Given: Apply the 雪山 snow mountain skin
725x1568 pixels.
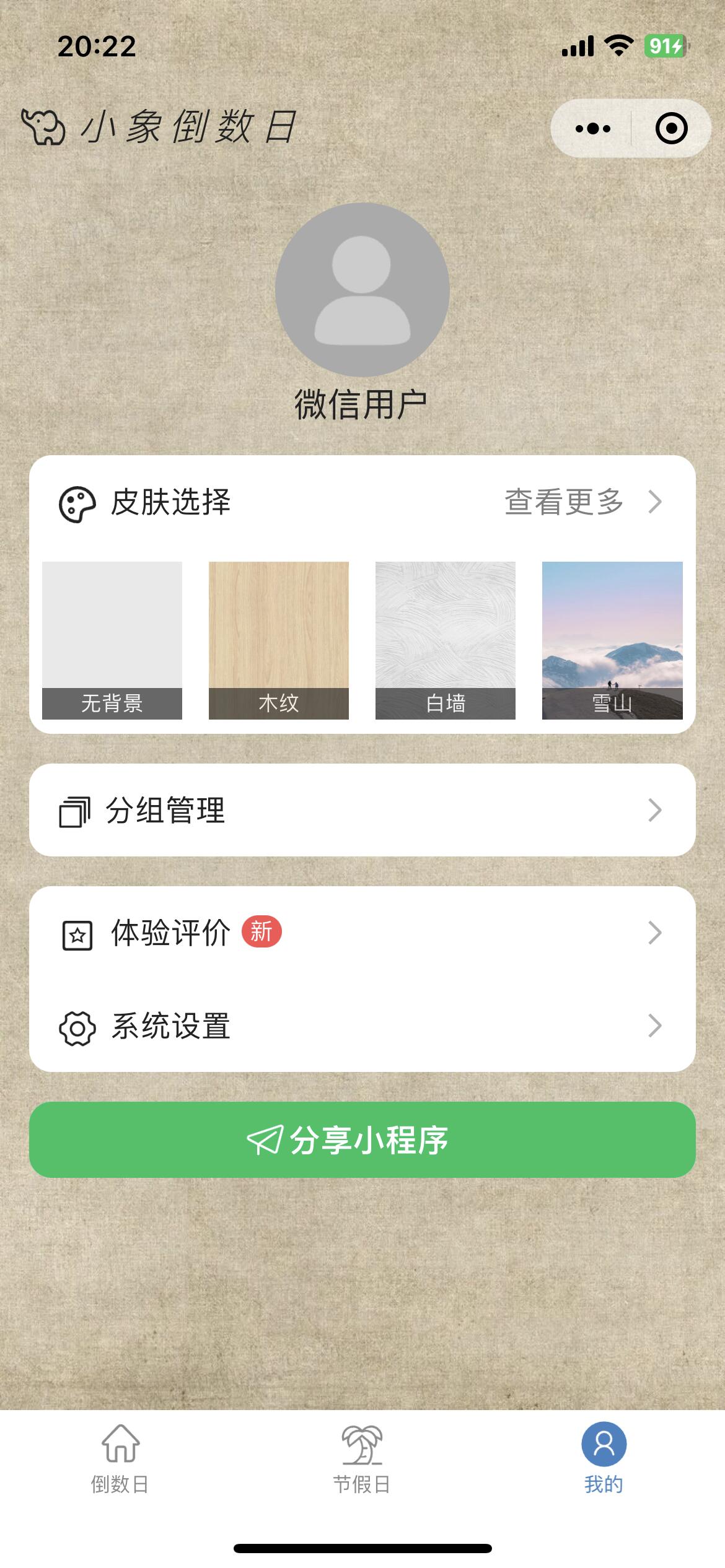Looking at the screenshot, I should (612, 640).
